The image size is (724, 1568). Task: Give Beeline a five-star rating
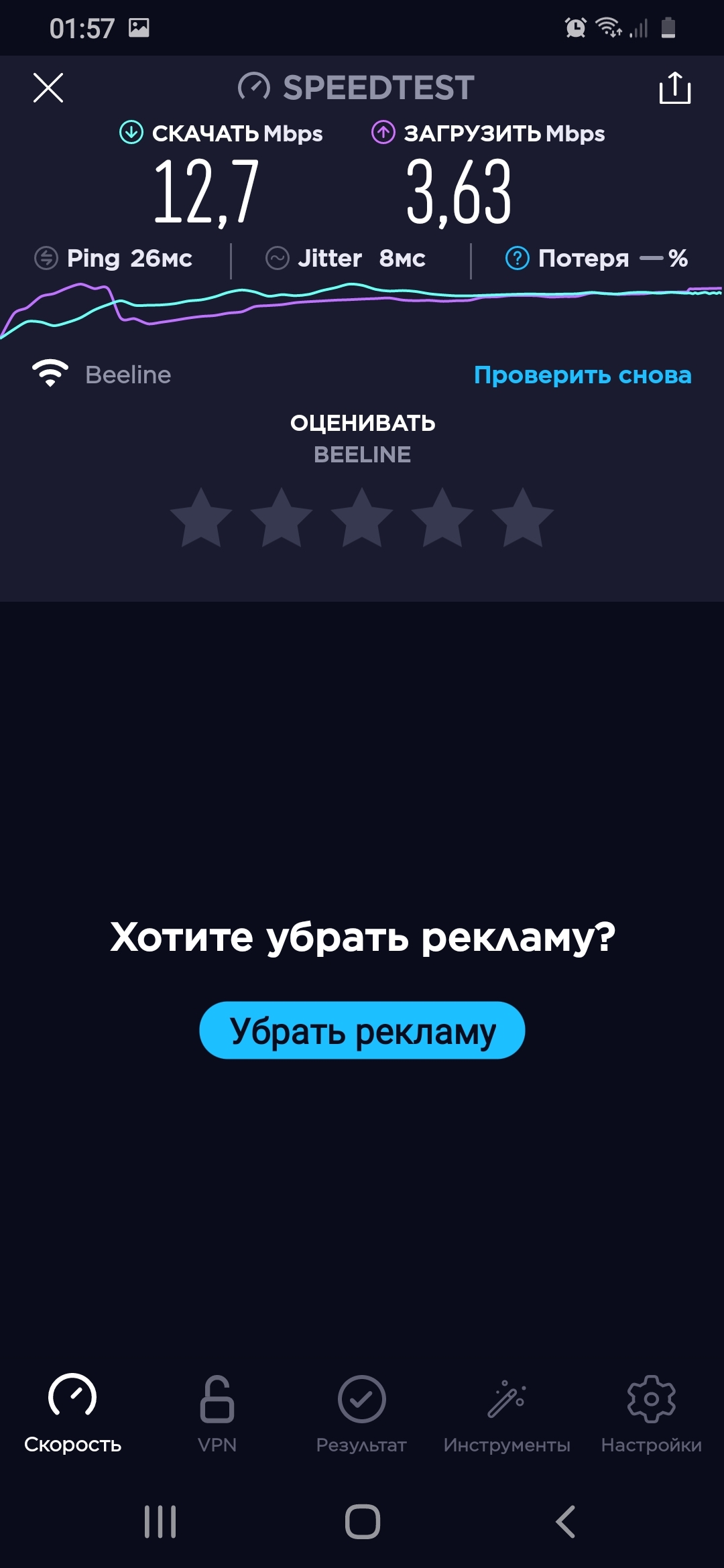tap(523, 518)
